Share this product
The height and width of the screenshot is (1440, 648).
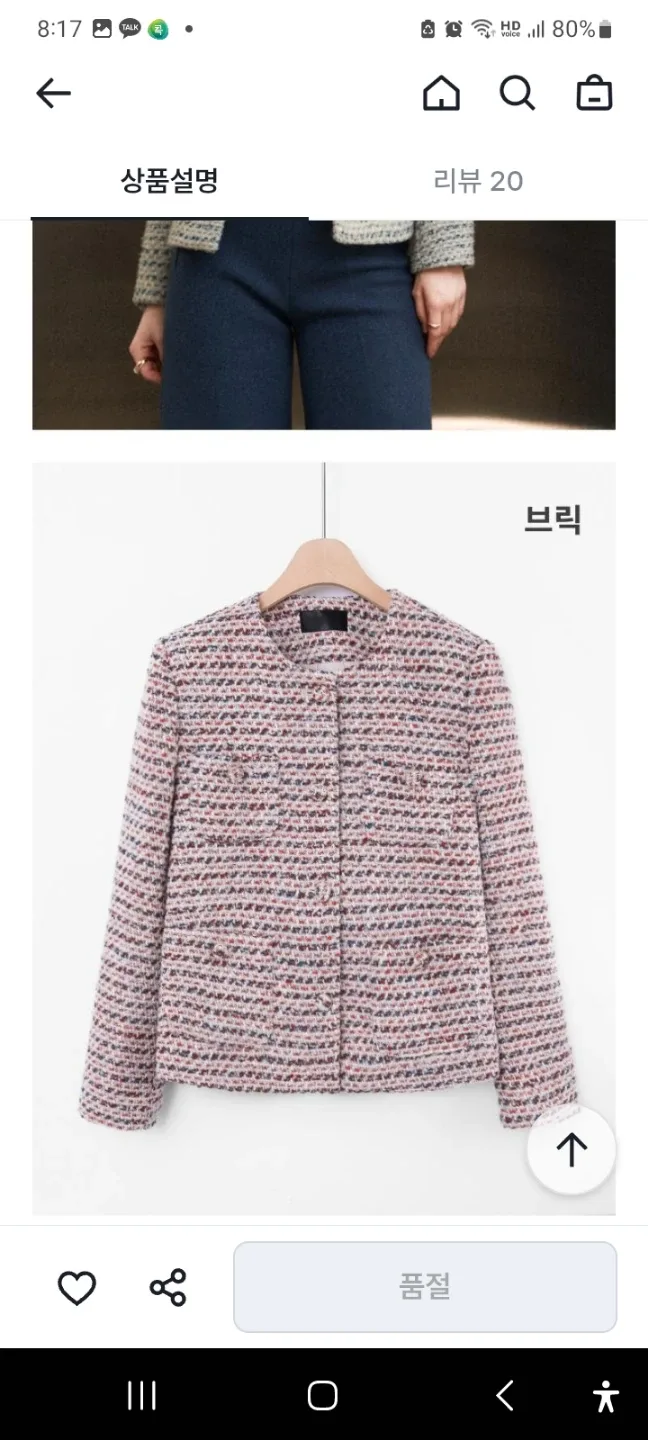[168, 1288]
